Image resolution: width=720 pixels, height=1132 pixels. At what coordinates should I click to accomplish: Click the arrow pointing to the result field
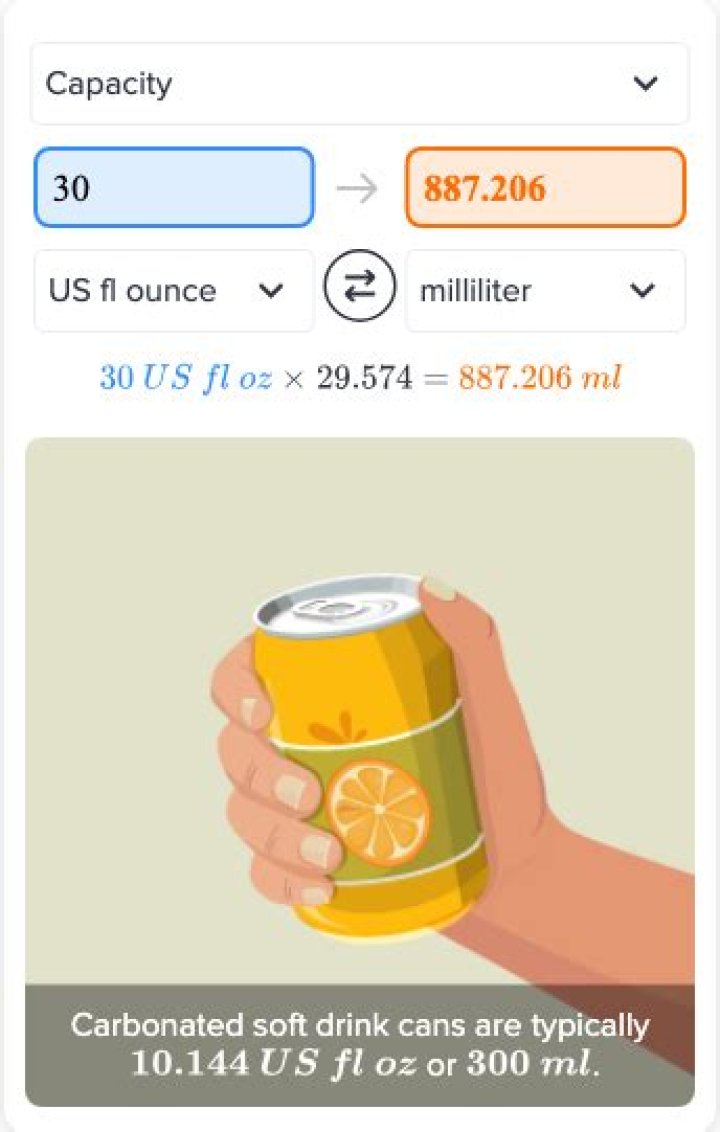coord(357,186)
